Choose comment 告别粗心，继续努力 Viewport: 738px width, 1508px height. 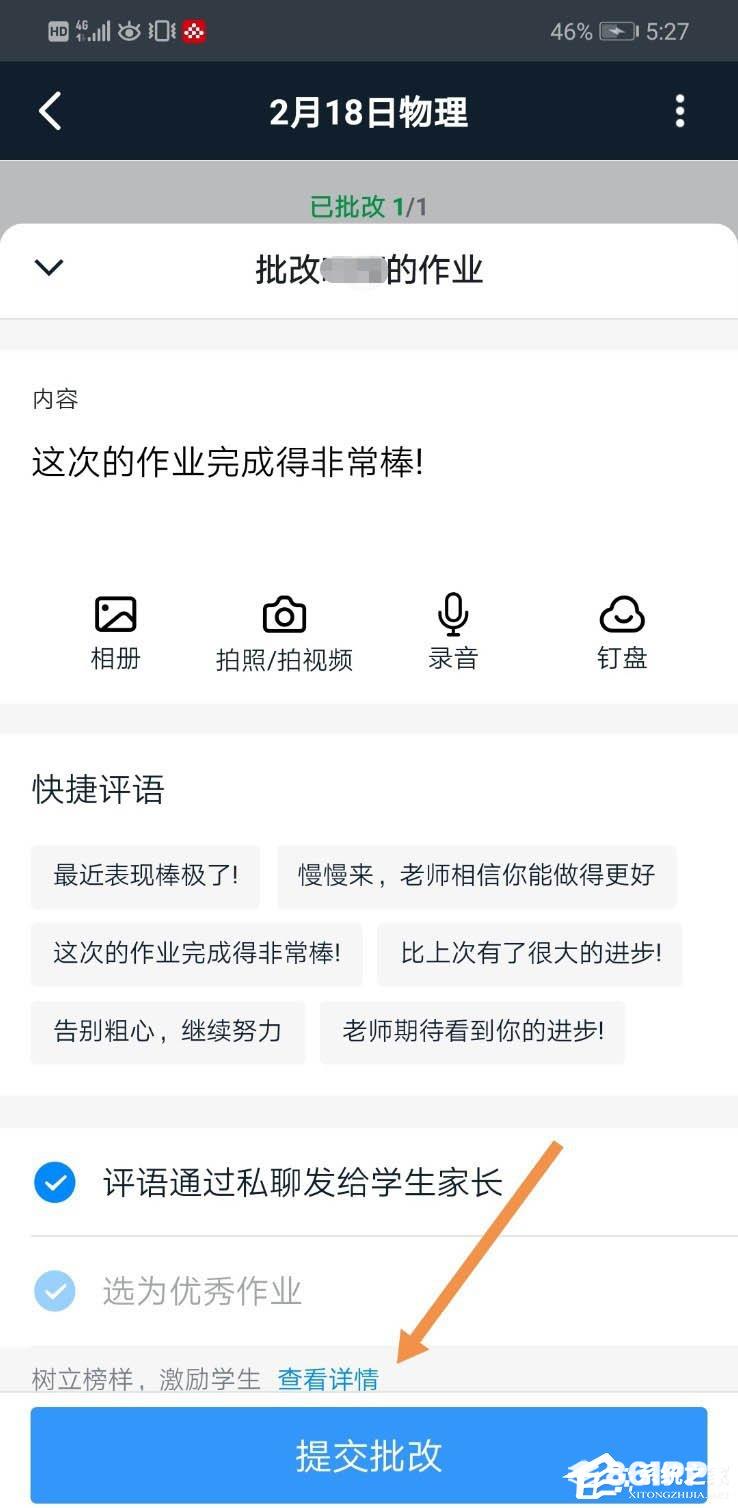168,1032
